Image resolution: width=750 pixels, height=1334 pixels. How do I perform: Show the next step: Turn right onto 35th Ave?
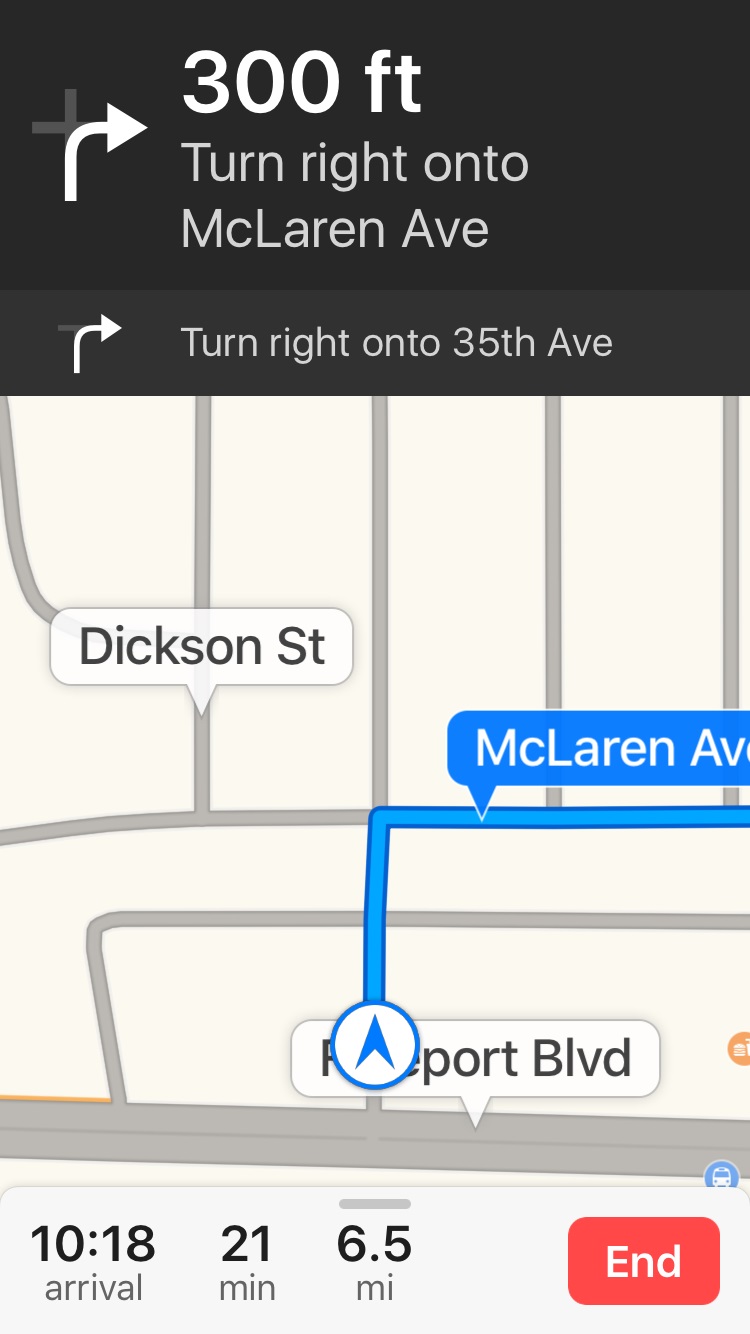click(x=375, y=343)
